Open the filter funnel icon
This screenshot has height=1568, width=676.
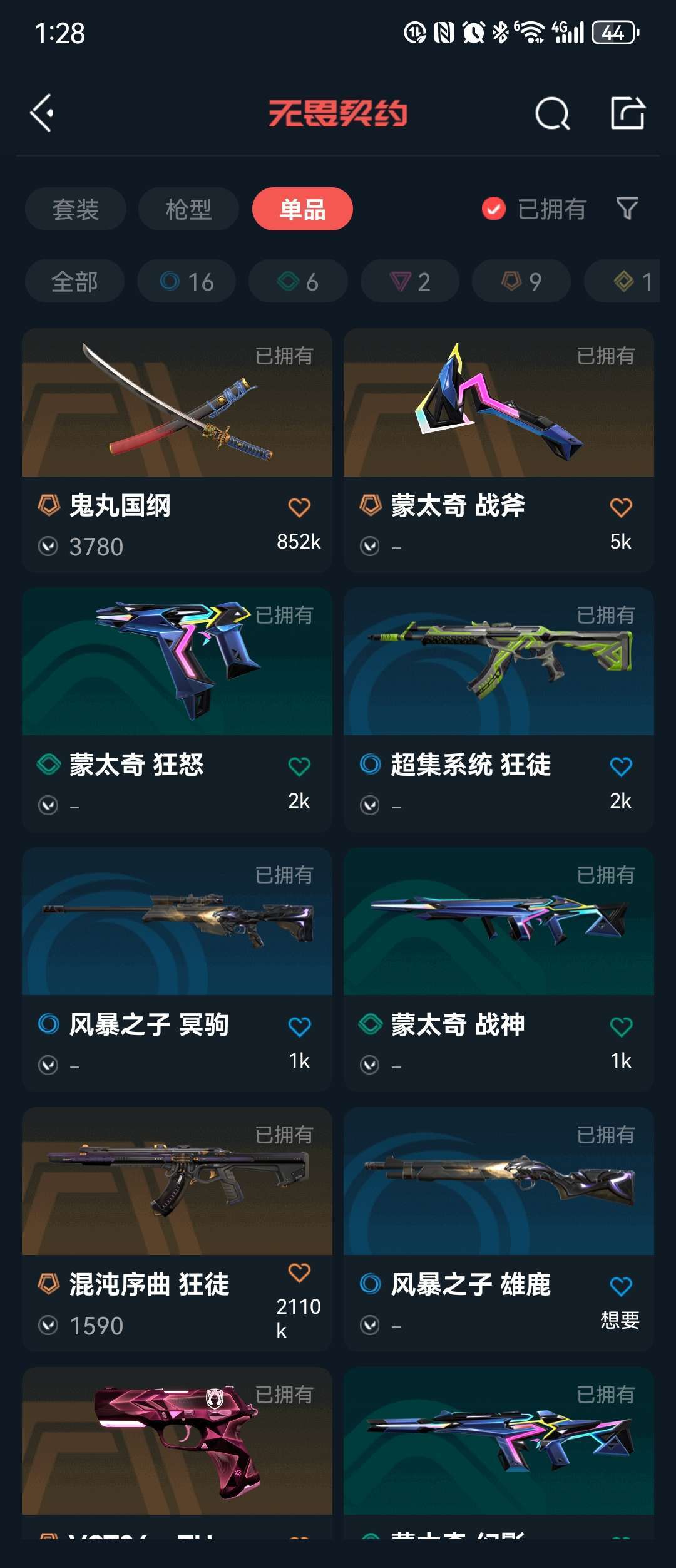(x=627, y=209)
